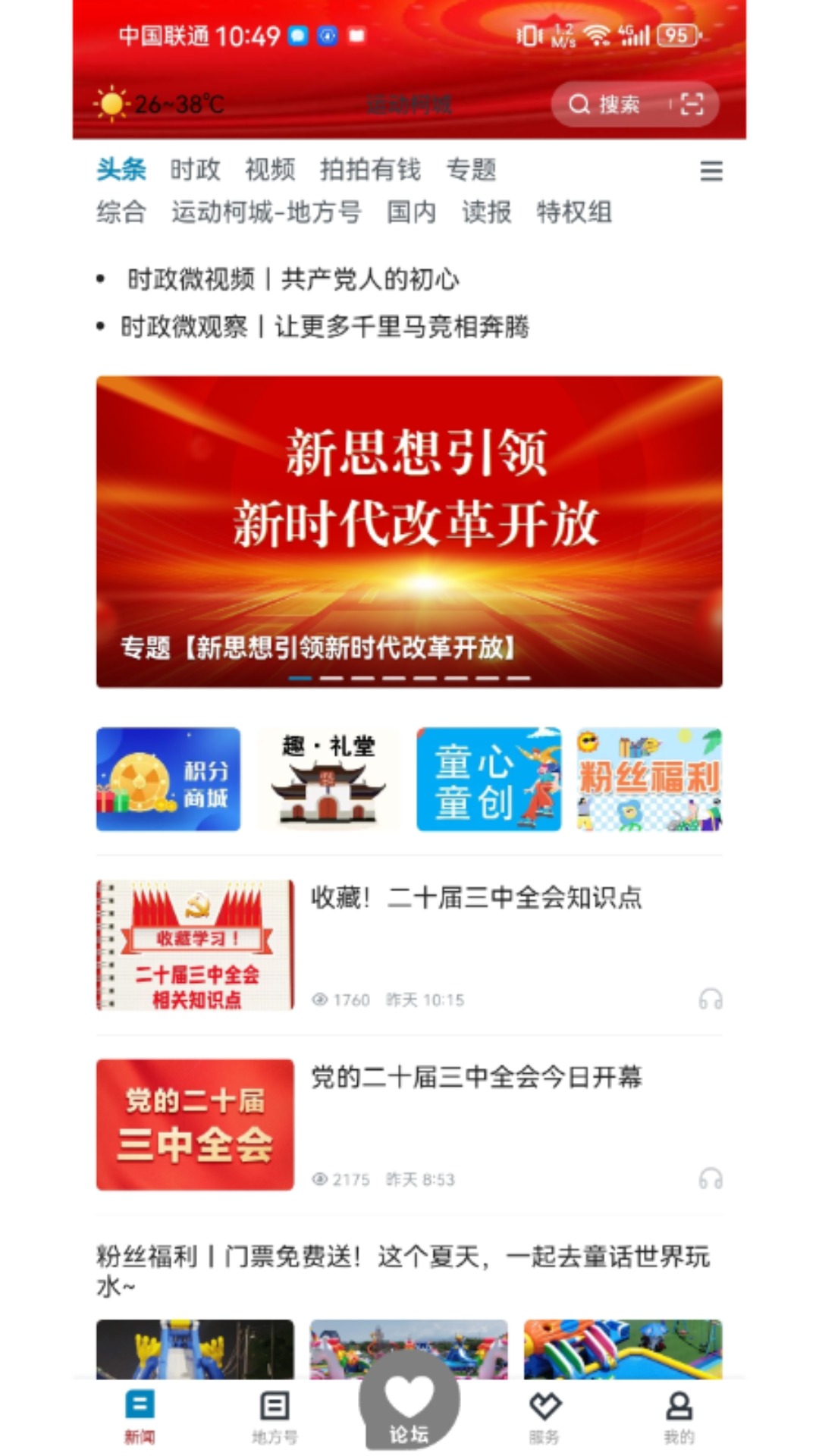The height and width of the screenshot is (1456, 819).
Task: Open the 积分商城 tile
Action: point(168,779)
